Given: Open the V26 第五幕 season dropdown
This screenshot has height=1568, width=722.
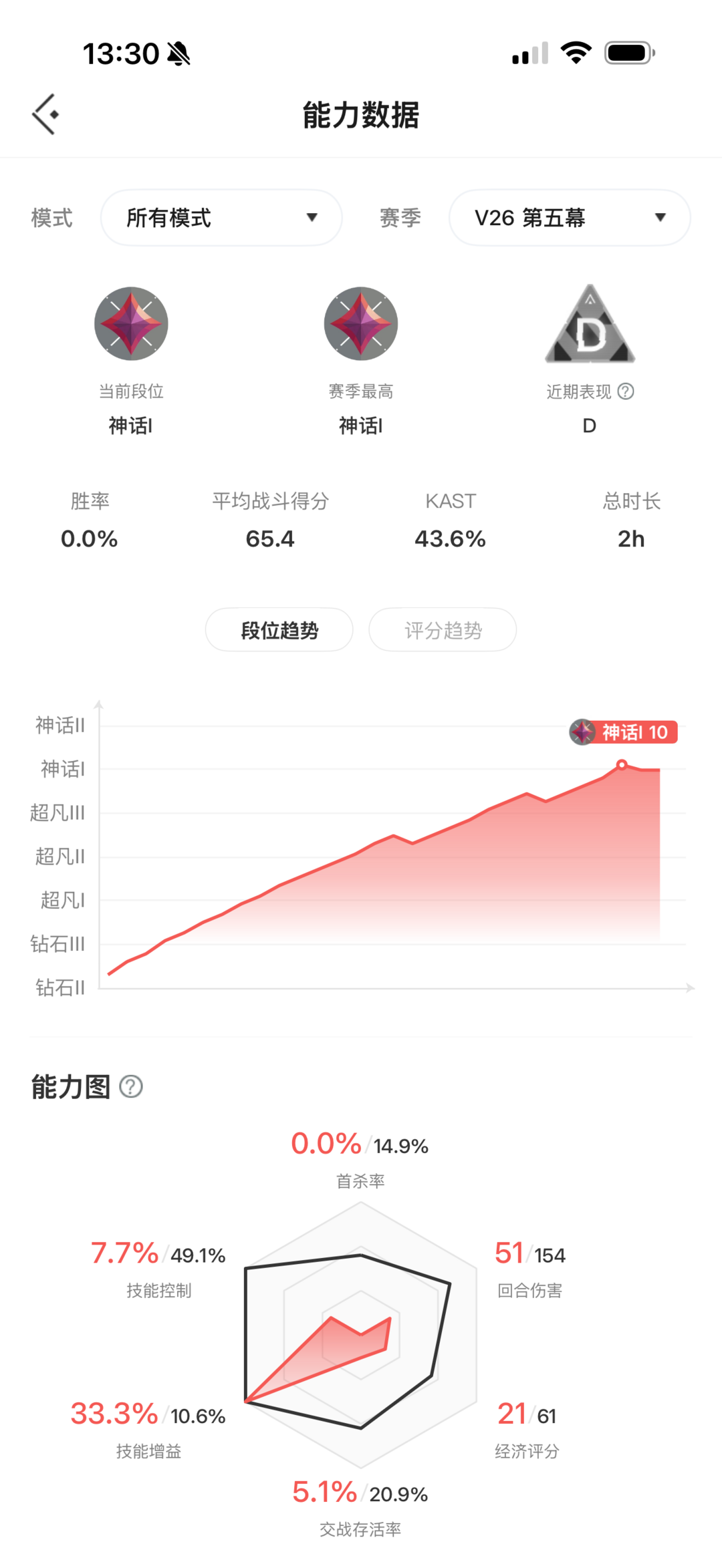Looking at the screenshot, I should 570,218.
